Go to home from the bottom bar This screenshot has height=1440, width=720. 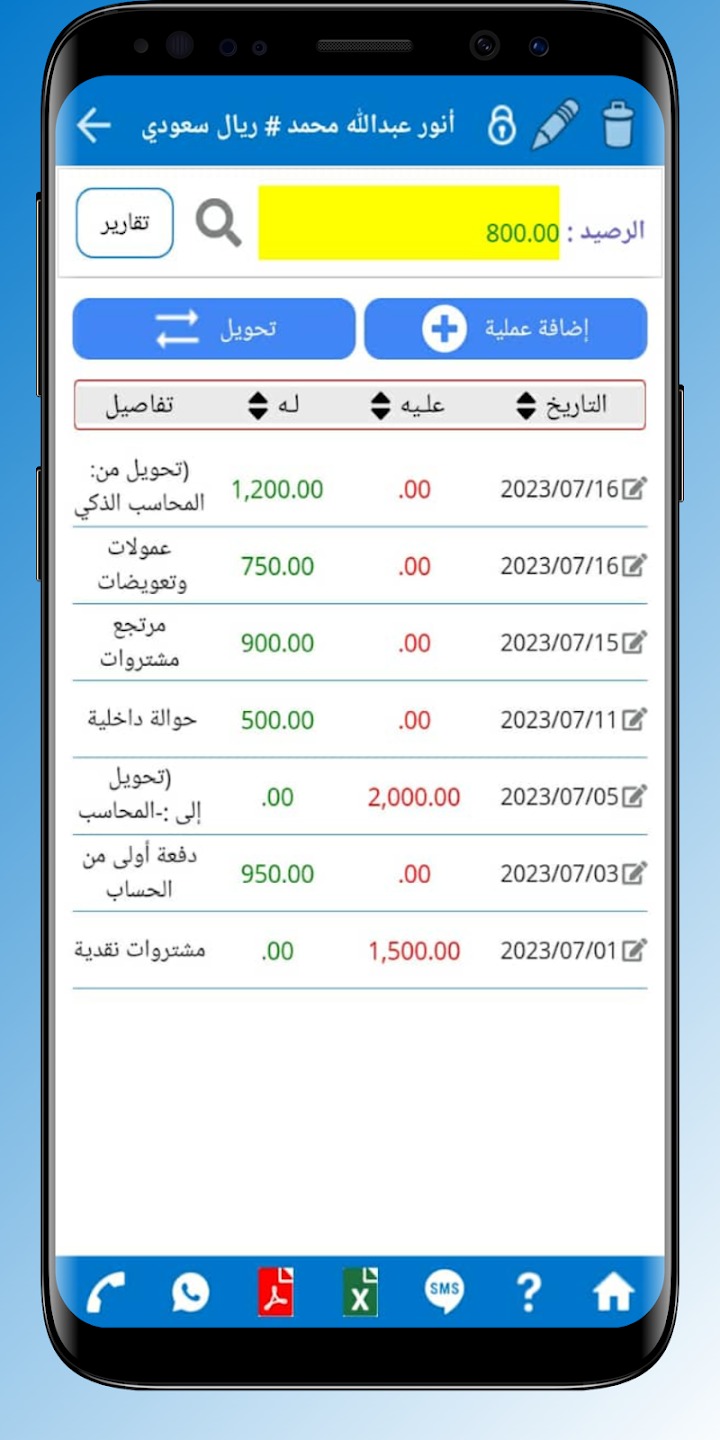(613, 1293)
